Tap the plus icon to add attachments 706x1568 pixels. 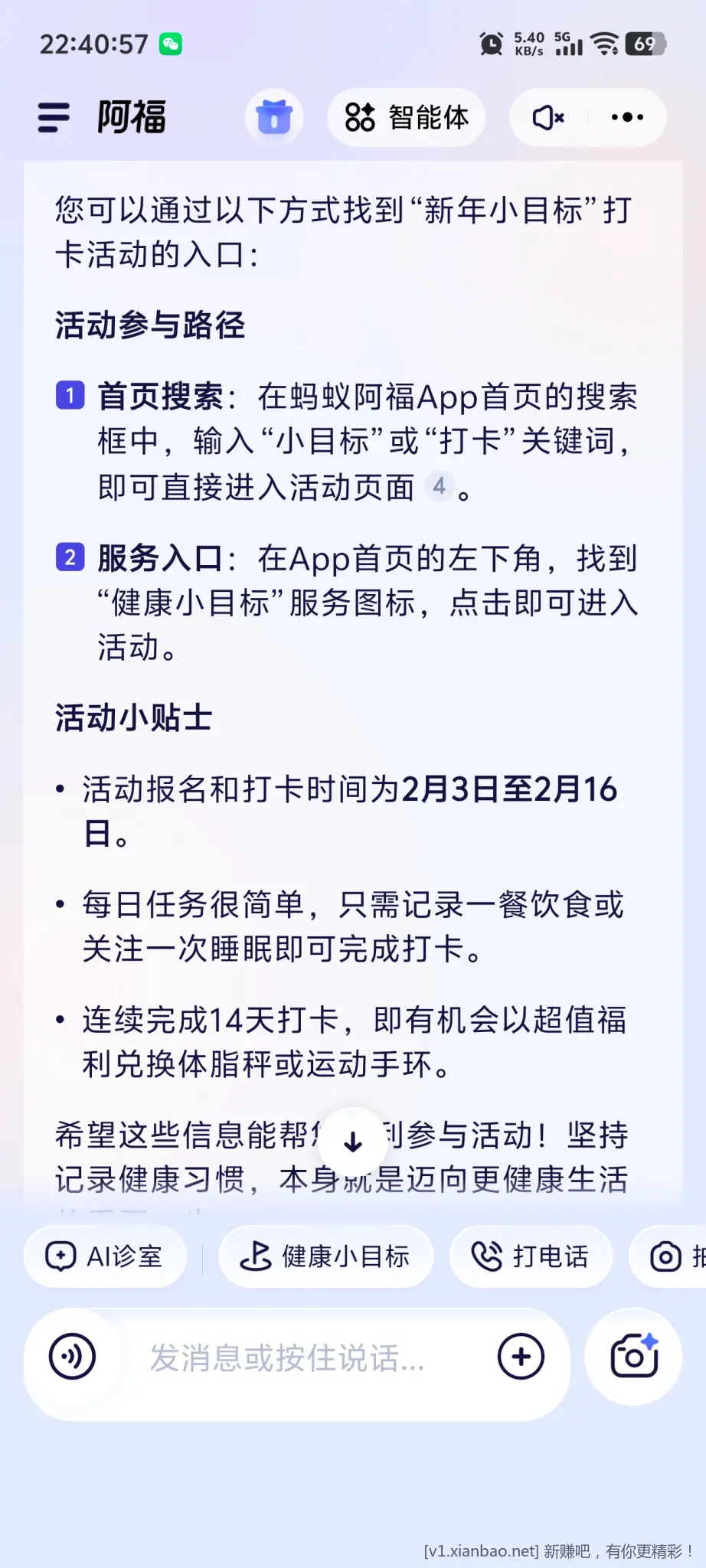point(521,1356)
